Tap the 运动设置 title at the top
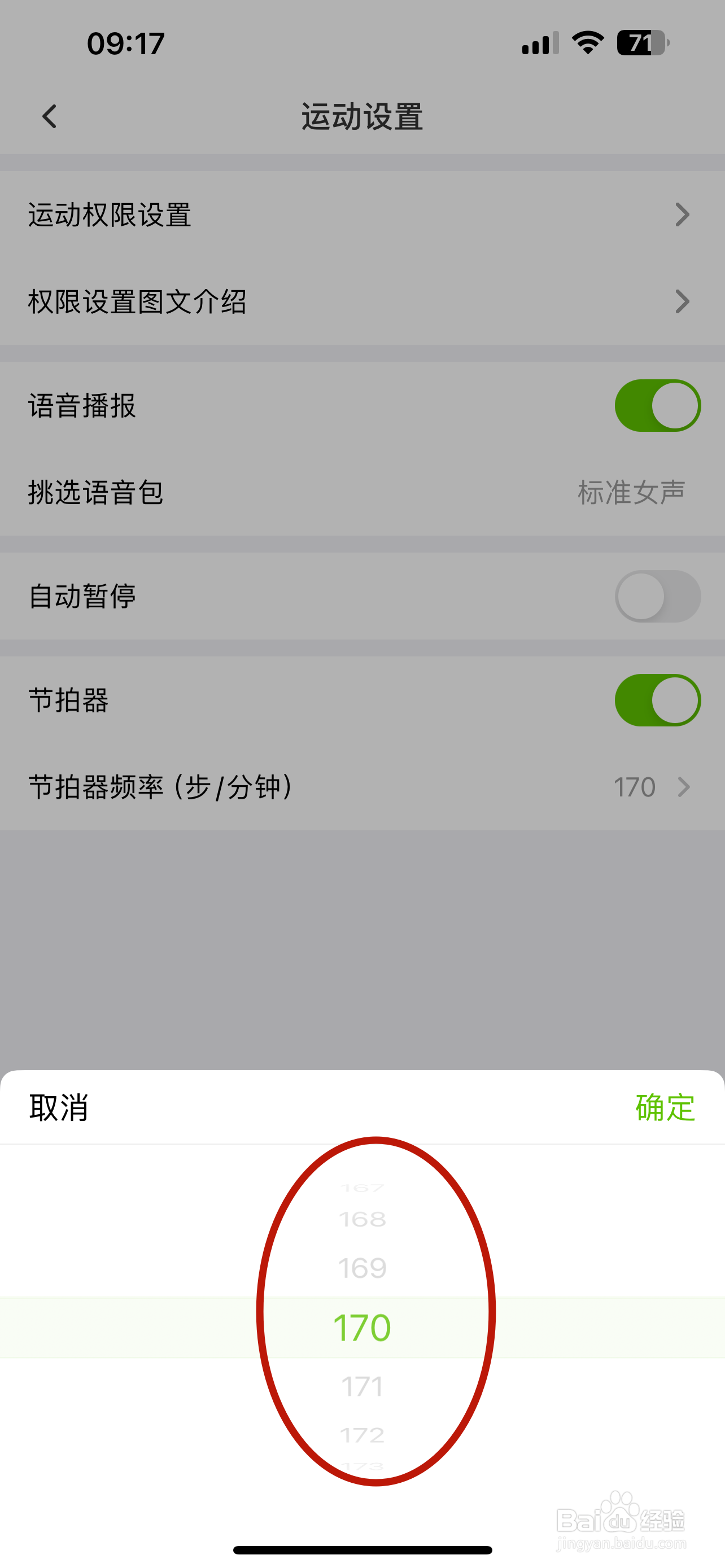Screen dimensions: 725x1568 pyautogui.click(x=362, y=116)
